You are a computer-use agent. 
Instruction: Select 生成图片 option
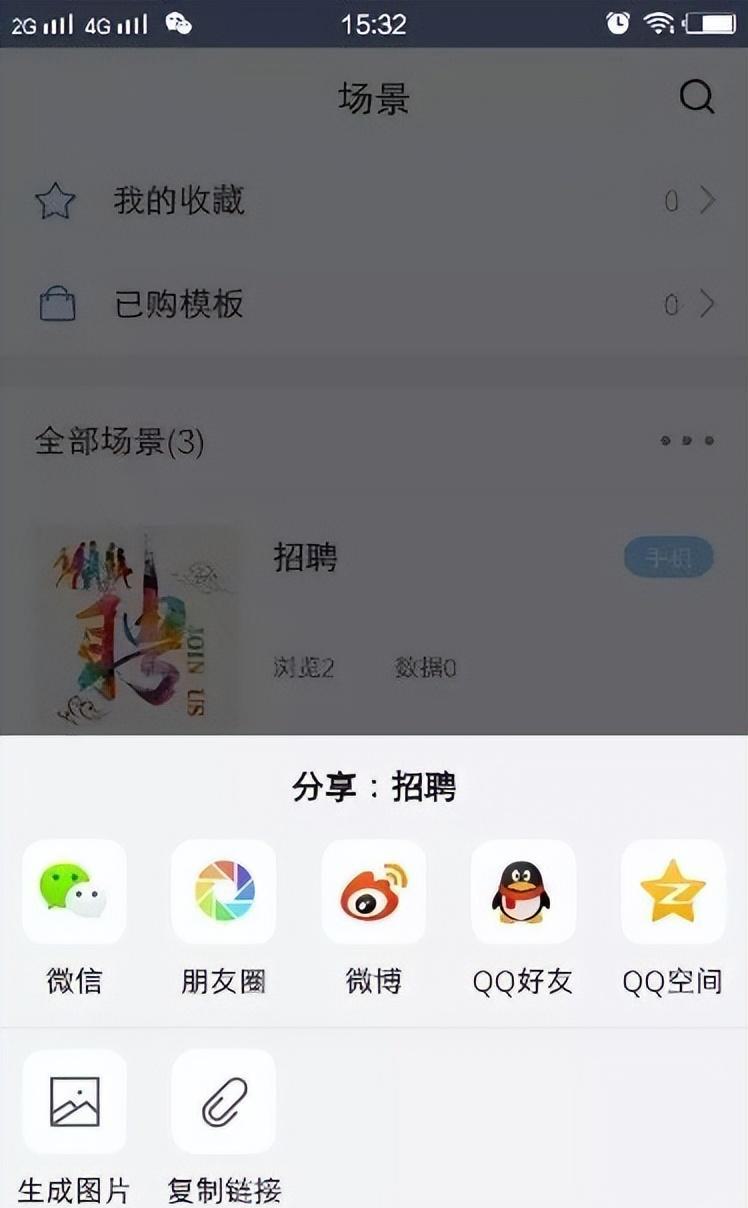pyautogui.click(x=74, y=1102)
